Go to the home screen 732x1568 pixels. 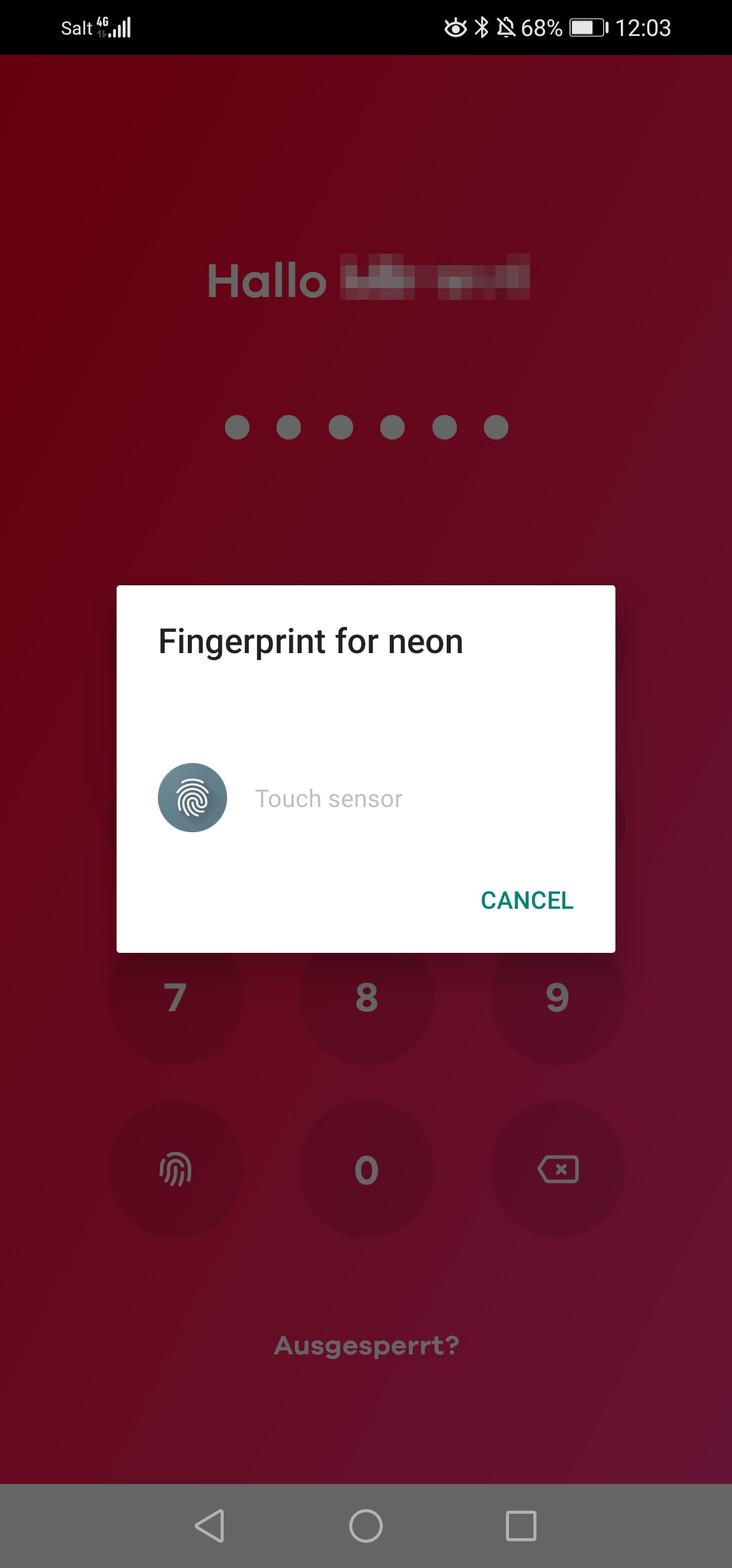[x=366, y=1526]
